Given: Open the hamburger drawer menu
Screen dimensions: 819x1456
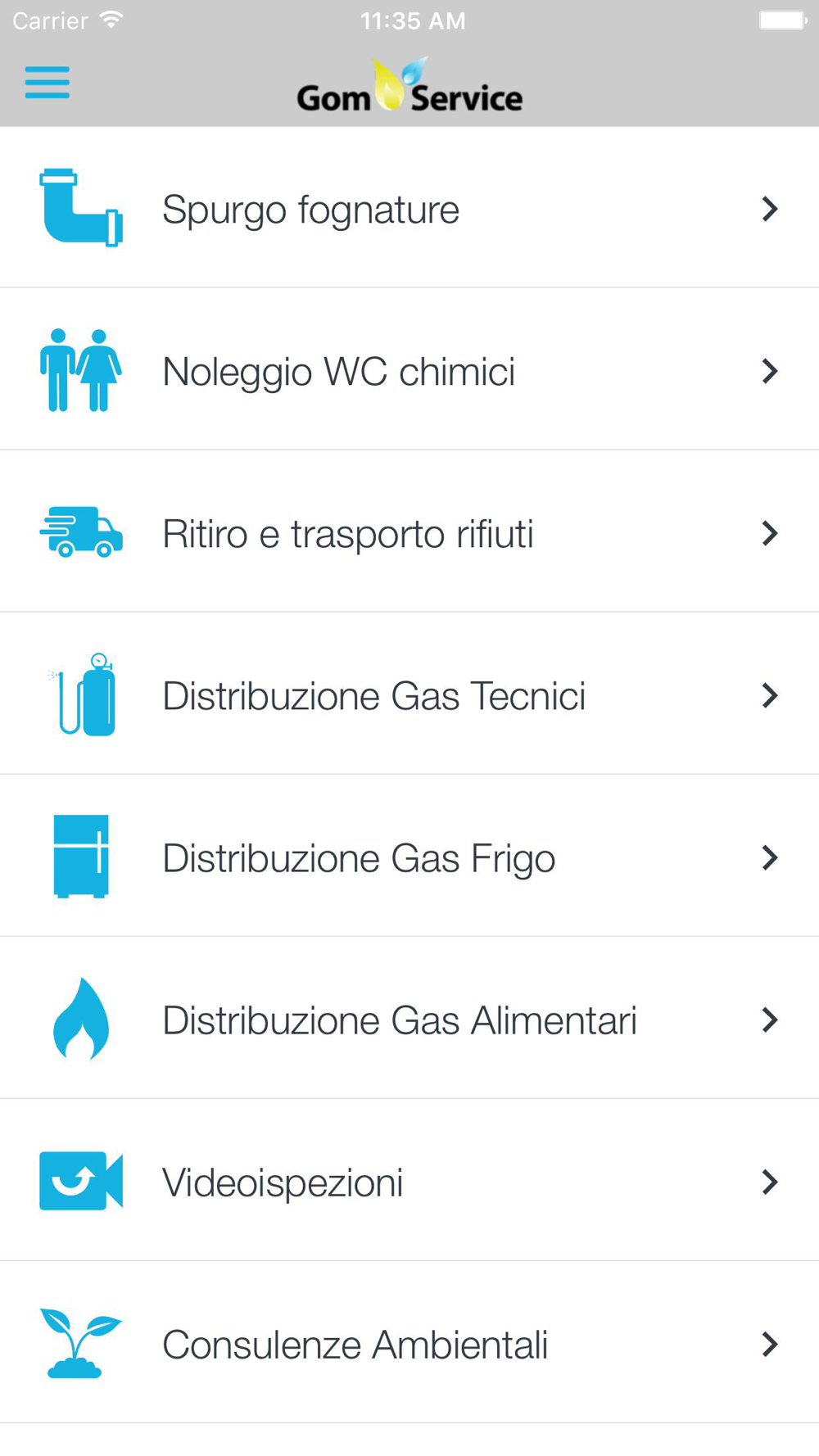Looking at the screenshot, I should coord(47,83).
